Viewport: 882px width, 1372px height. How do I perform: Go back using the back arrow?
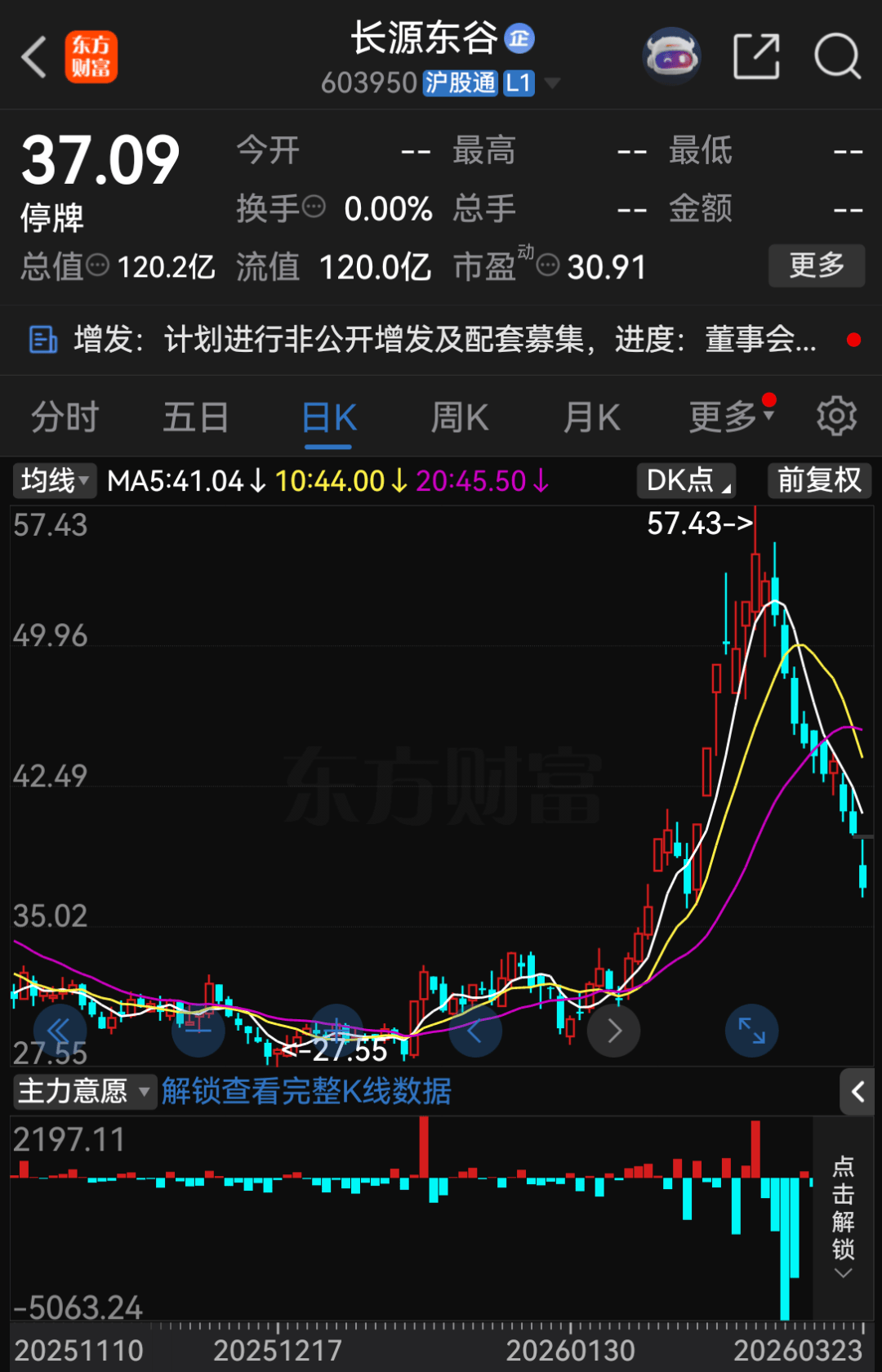33,57
